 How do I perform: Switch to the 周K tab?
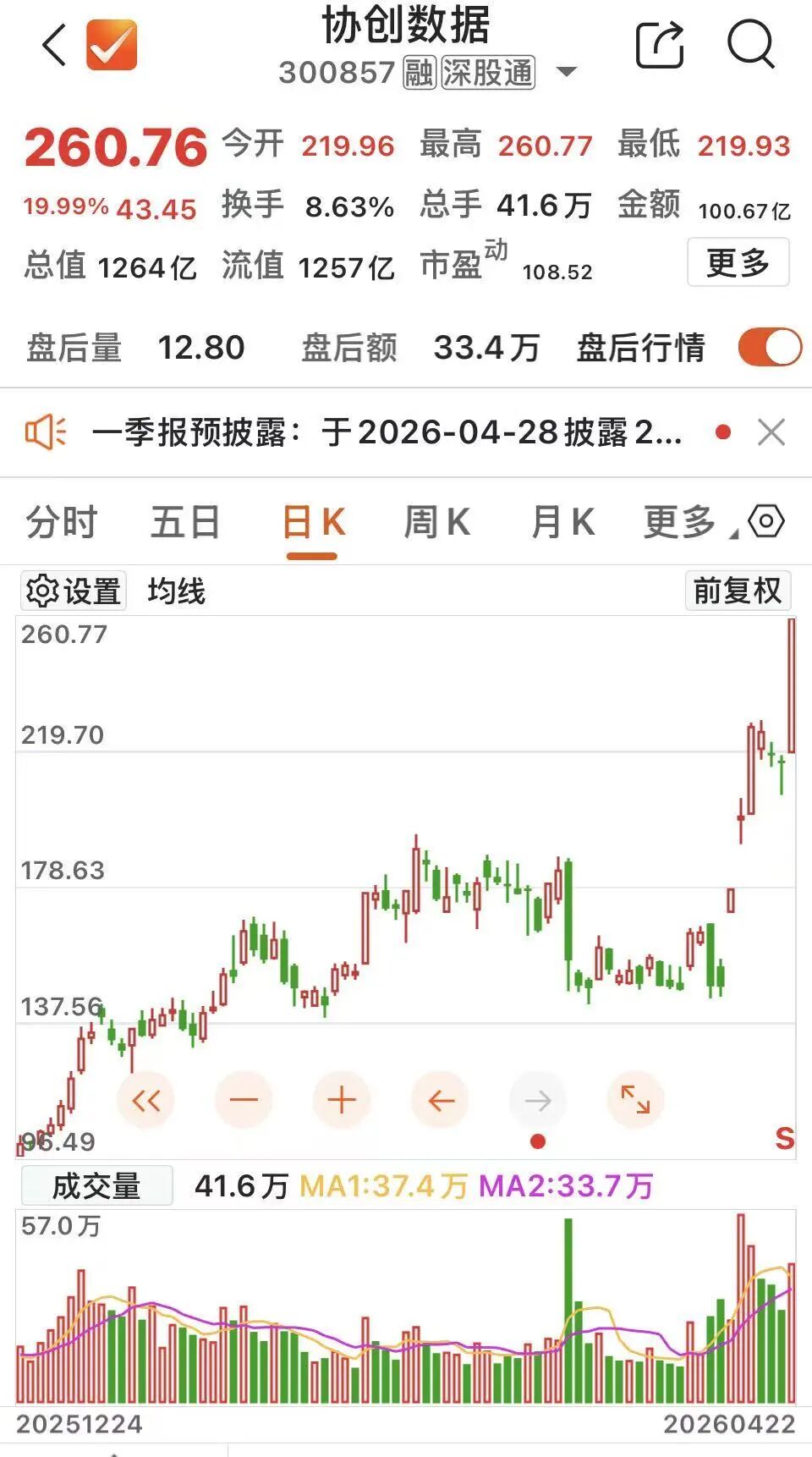(x=434, y=522)
